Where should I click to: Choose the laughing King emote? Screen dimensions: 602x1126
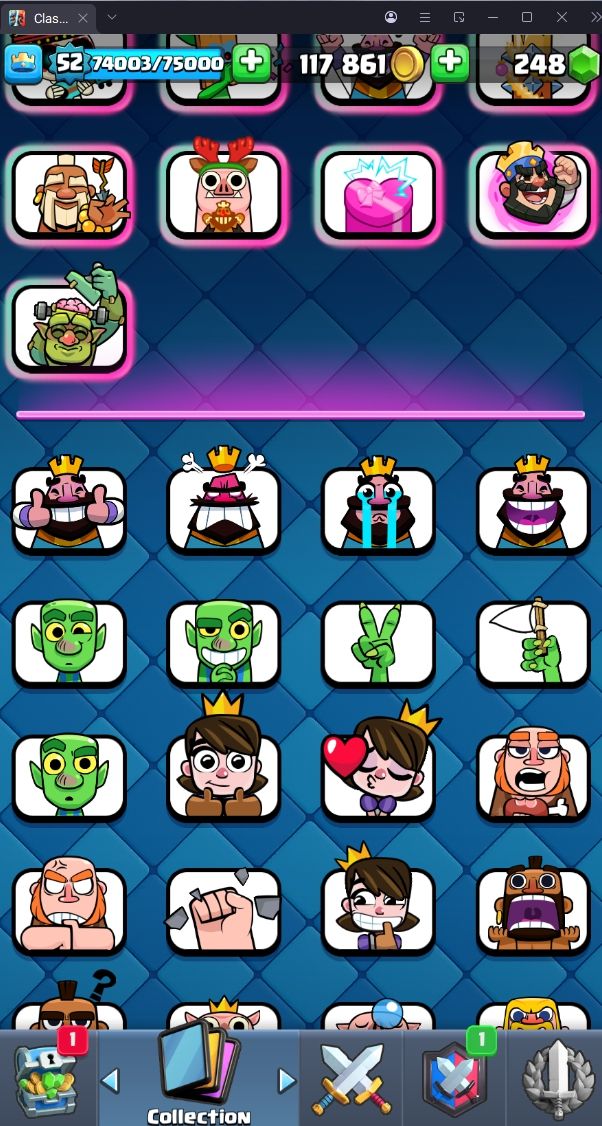[x=532, y=510]
